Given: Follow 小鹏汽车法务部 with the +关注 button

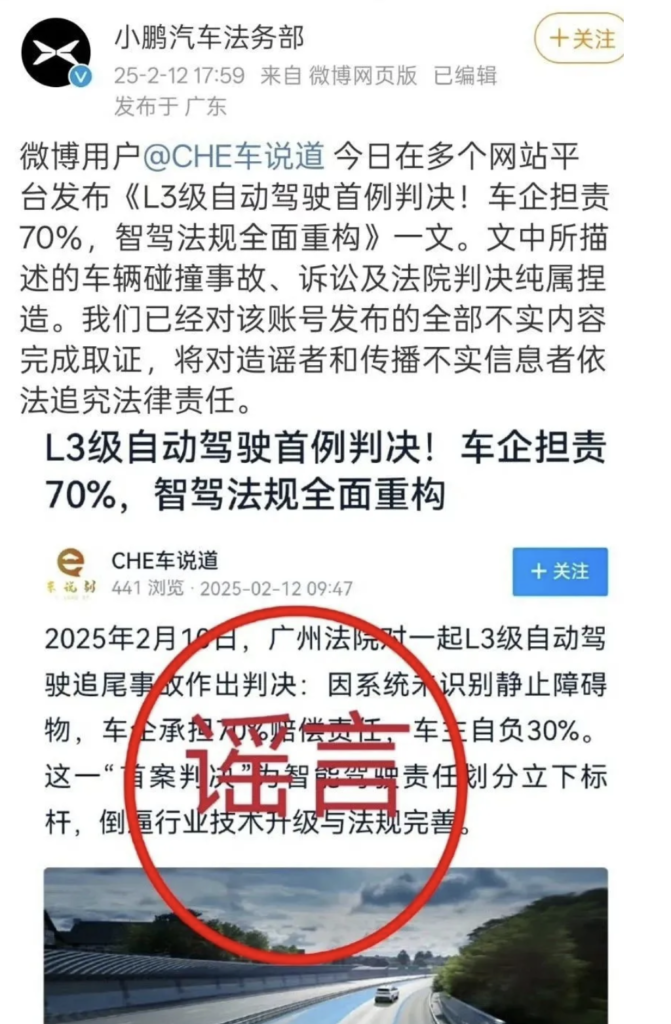Looking at the screenshot, I should 583,39.
